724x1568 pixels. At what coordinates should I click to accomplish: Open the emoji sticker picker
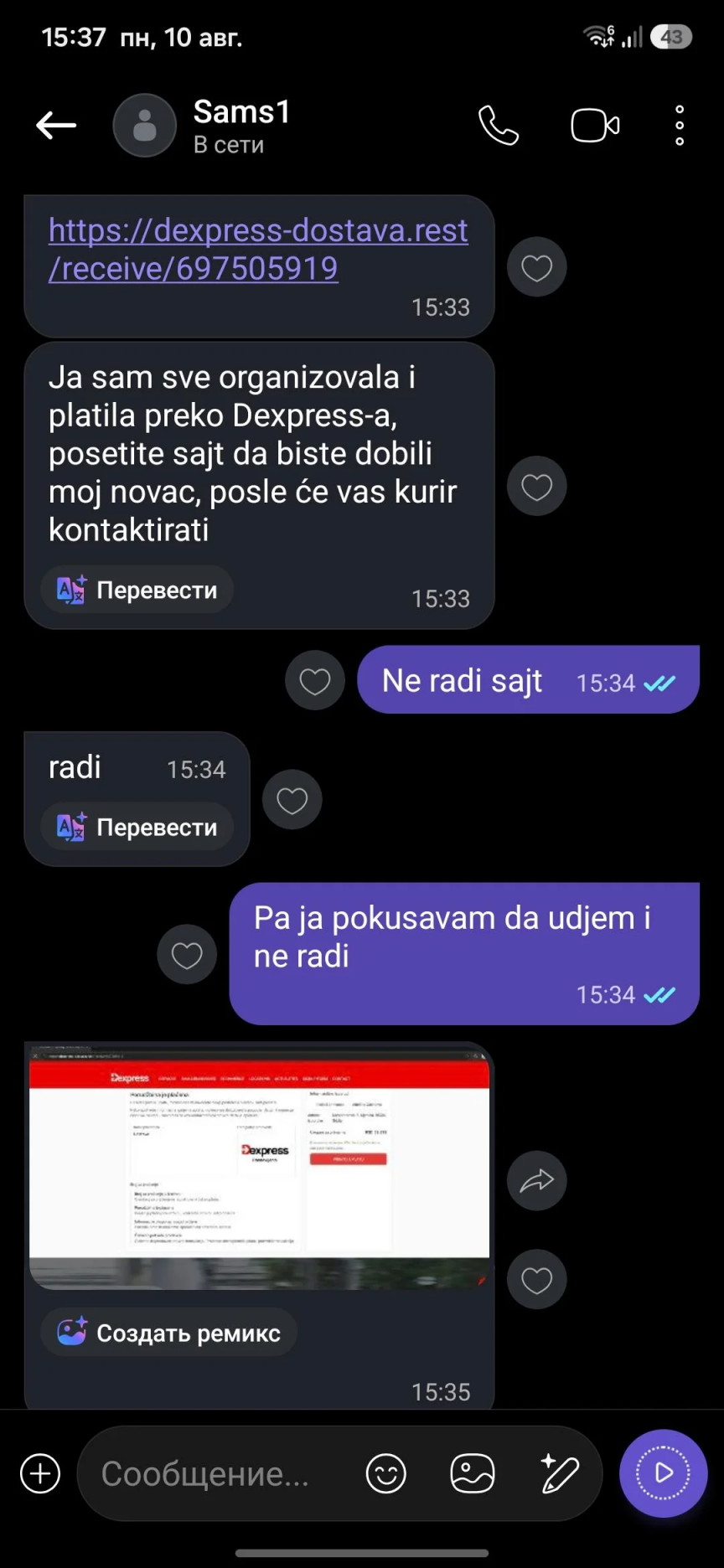click(x=386, y=1473)
